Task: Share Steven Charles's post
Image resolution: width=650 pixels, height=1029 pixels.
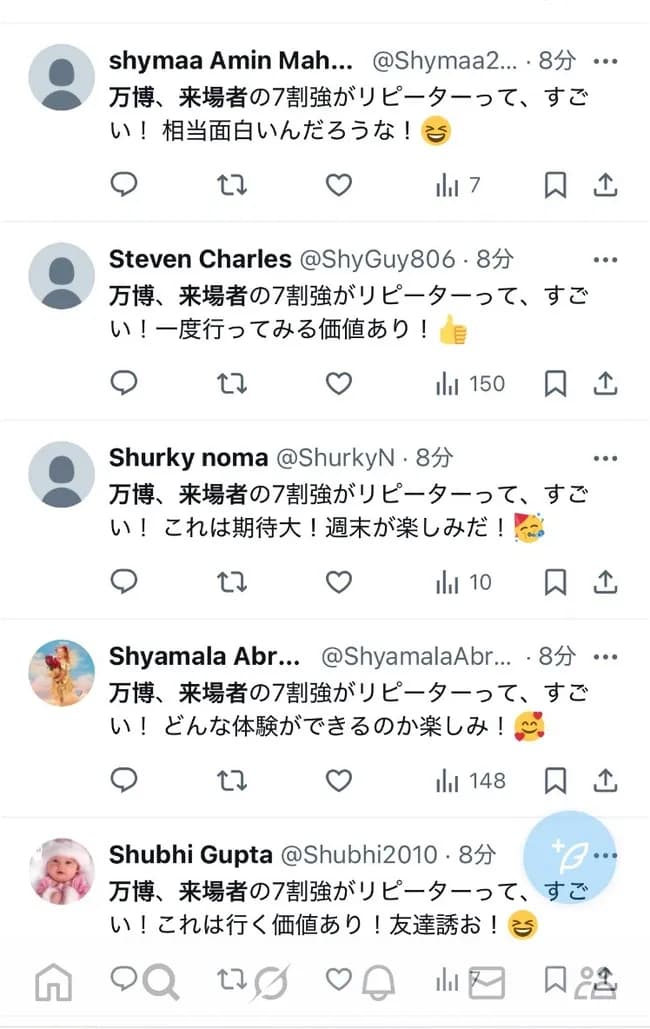Action: coord(605,384)
